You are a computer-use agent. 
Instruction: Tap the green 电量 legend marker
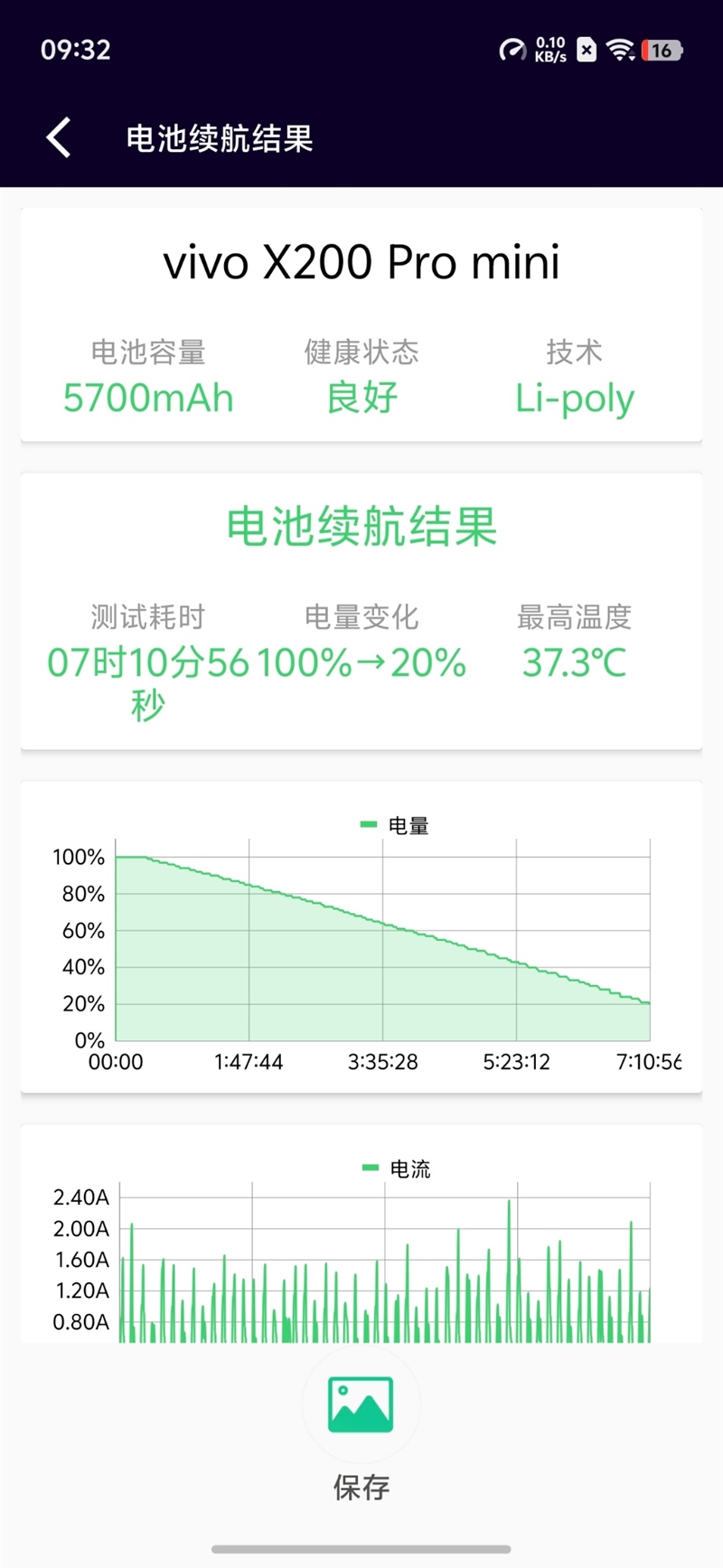368,824
